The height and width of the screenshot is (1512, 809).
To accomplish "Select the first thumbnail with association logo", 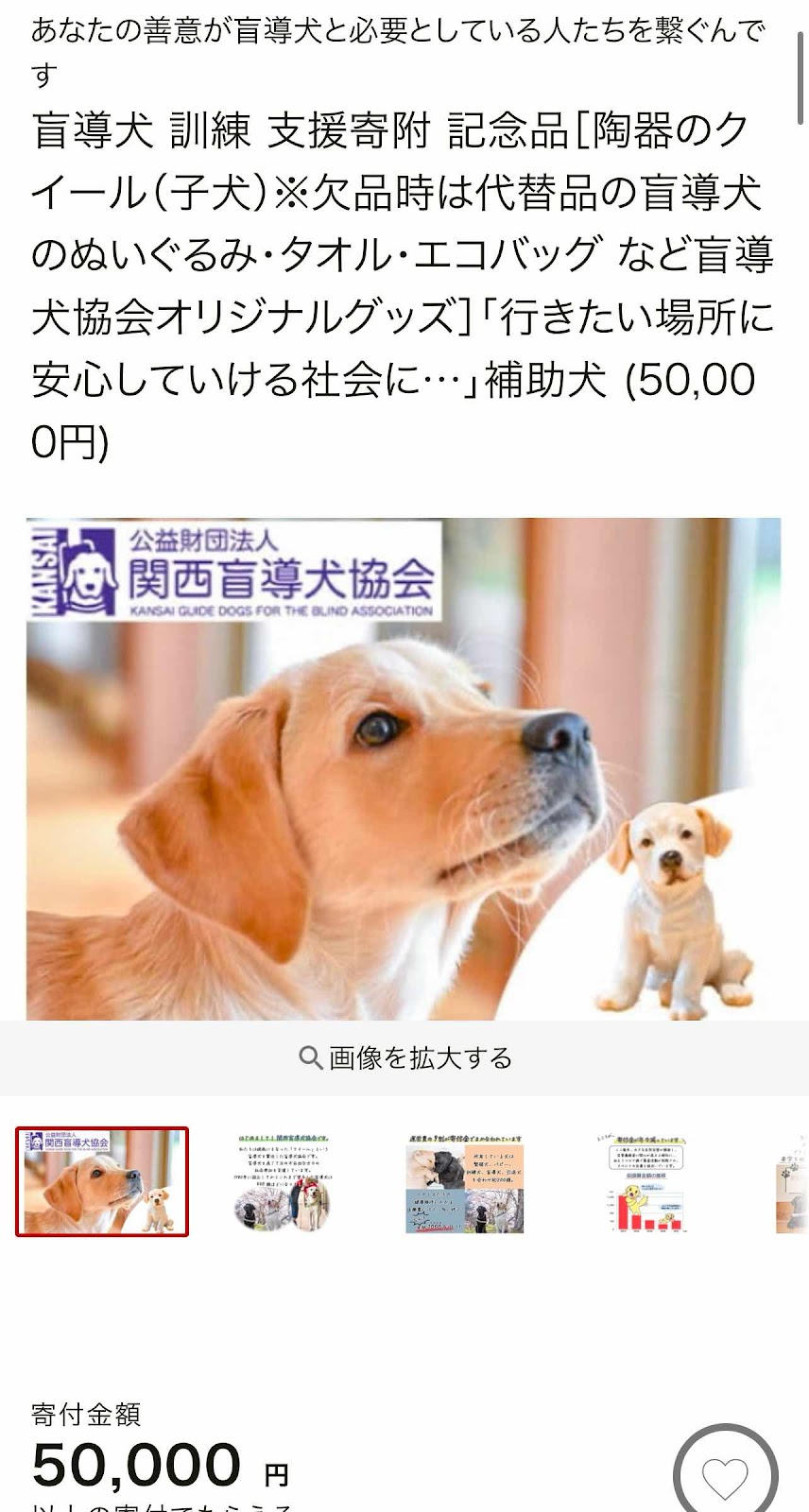I will (x=102, y=1181).
